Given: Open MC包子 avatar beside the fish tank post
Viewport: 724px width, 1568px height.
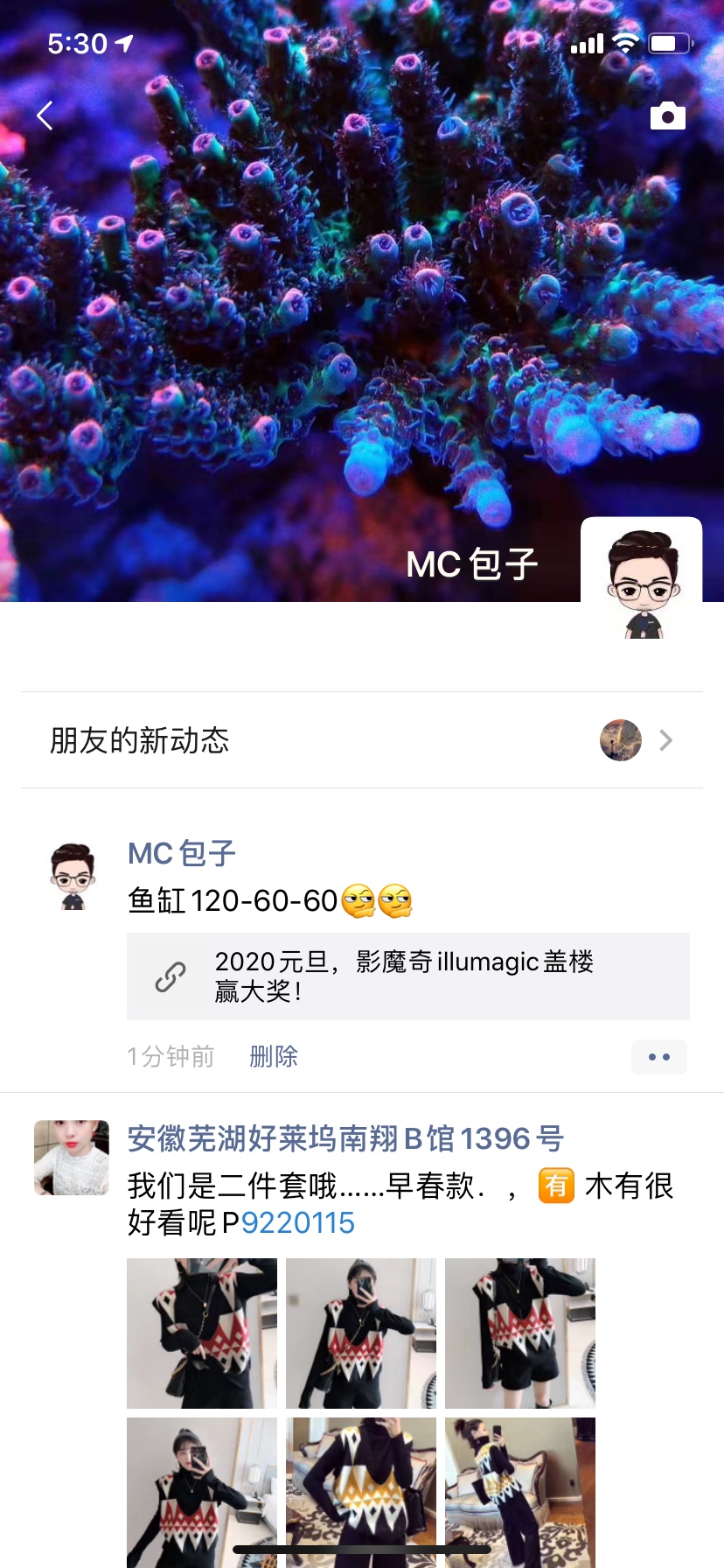Looking at the screenshot, I should coord(73,878).
